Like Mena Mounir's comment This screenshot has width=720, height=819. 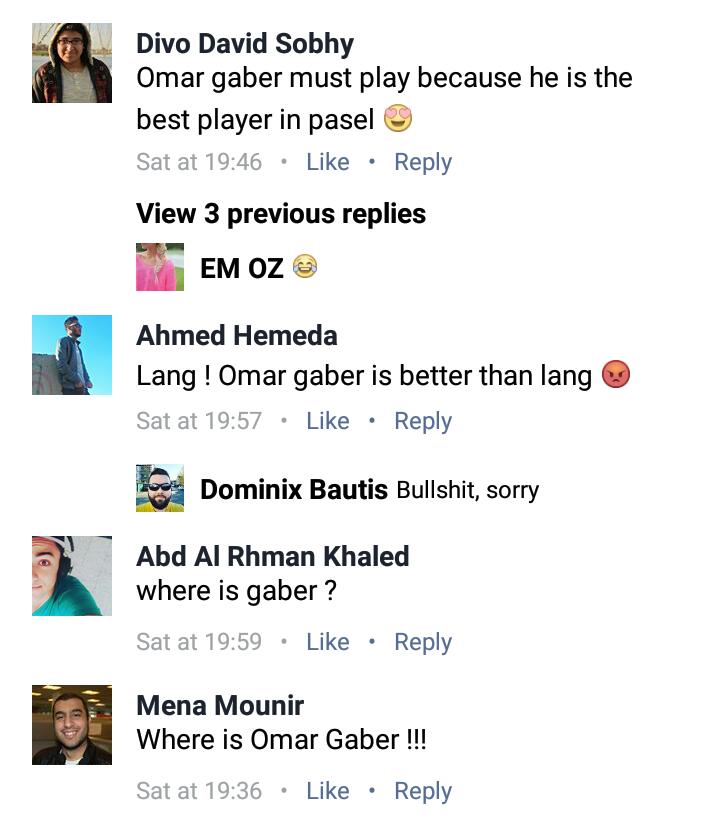(x=327, y=791)
